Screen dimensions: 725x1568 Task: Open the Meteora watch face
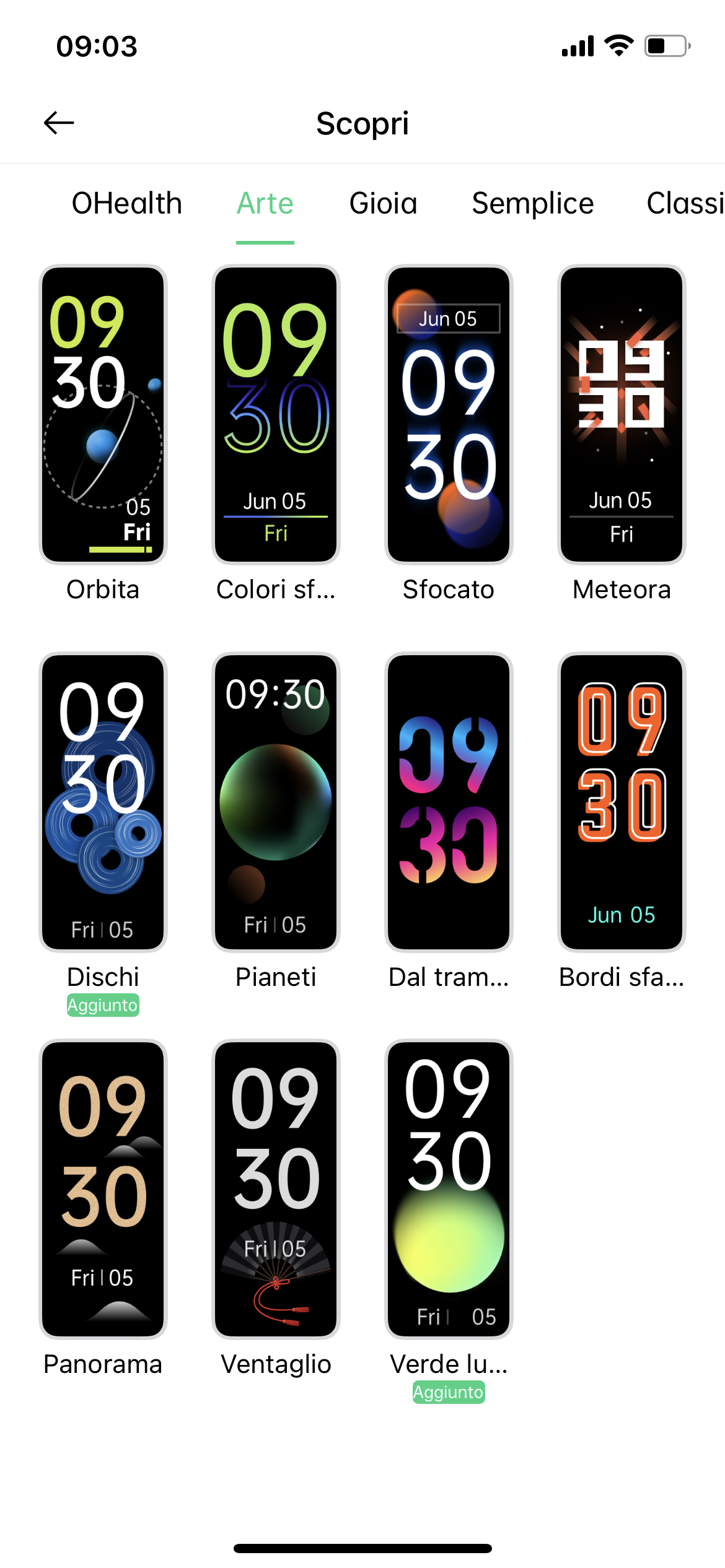coord(622,415)
